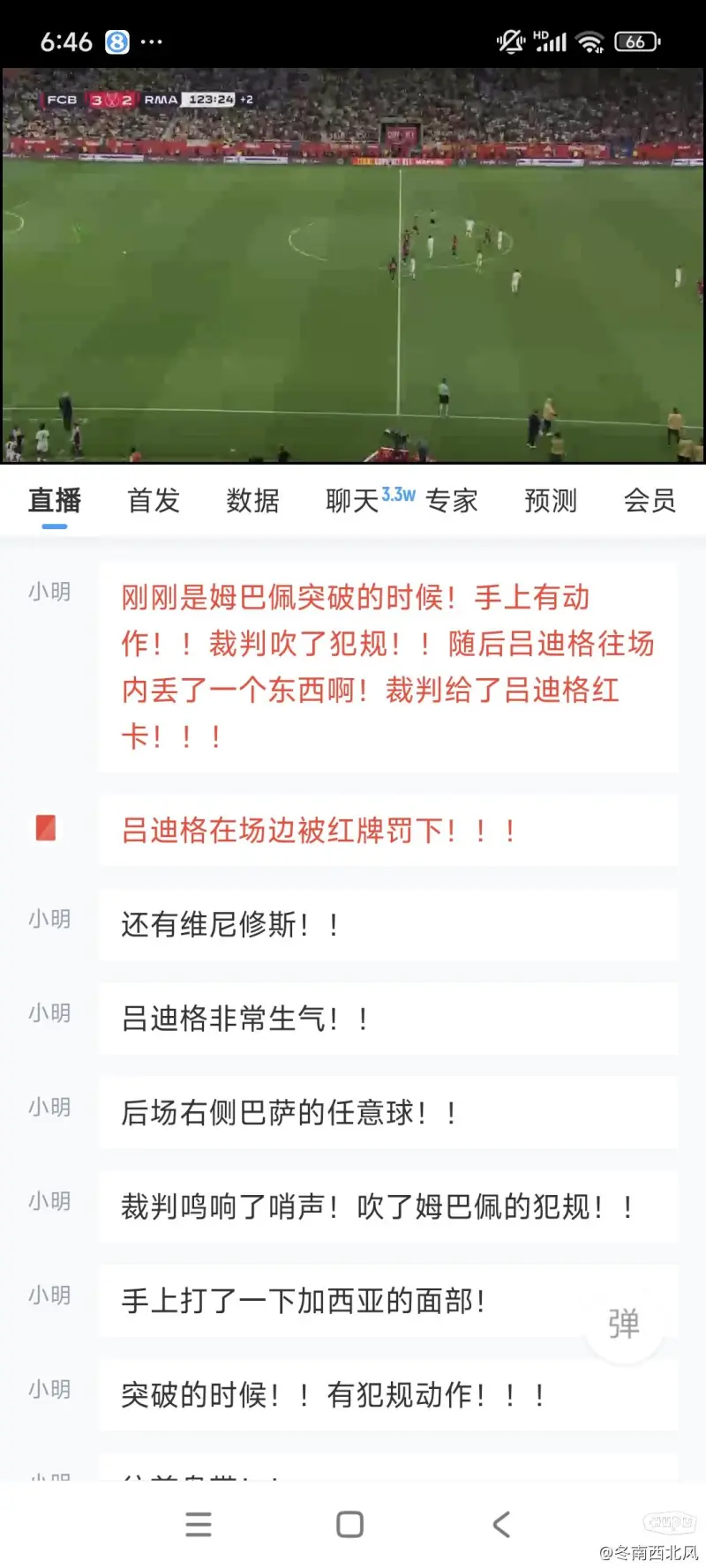Switch to the 数据 tab
This screenshot has height=1568, width=706.
[252, 501]
